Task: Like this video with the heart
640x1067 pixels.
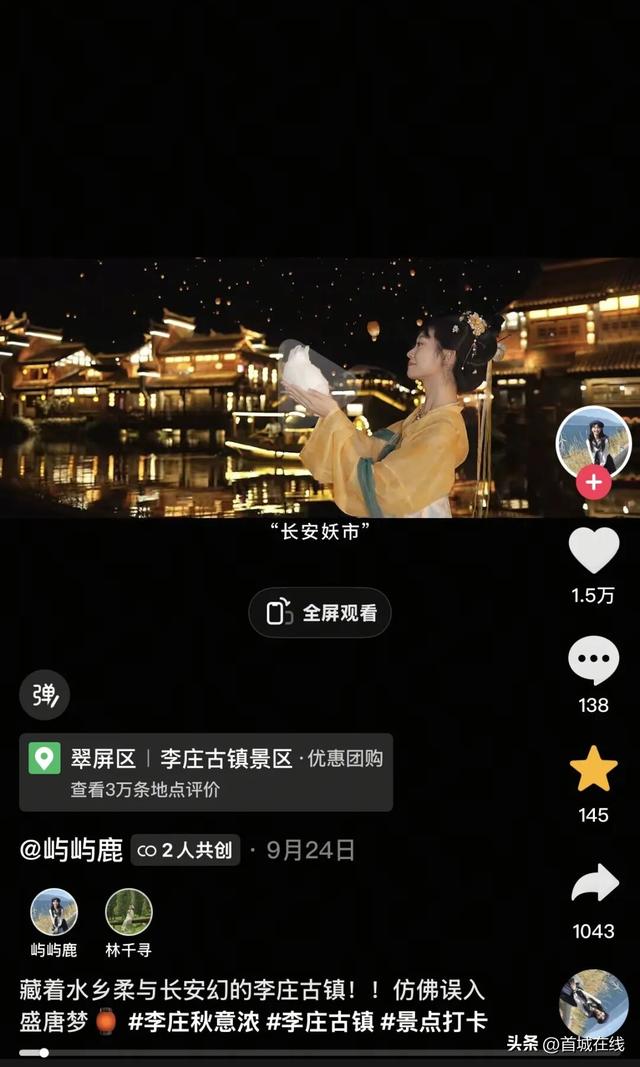Action: click(594, 551)
